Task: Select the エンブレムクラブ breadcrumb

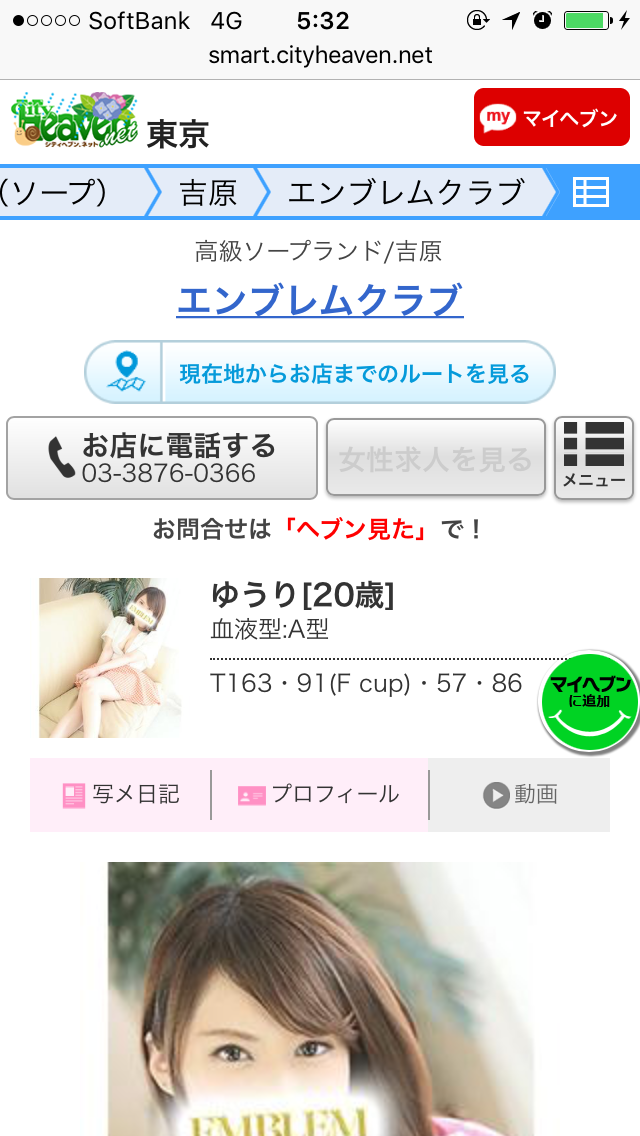Action: (405, 192)
